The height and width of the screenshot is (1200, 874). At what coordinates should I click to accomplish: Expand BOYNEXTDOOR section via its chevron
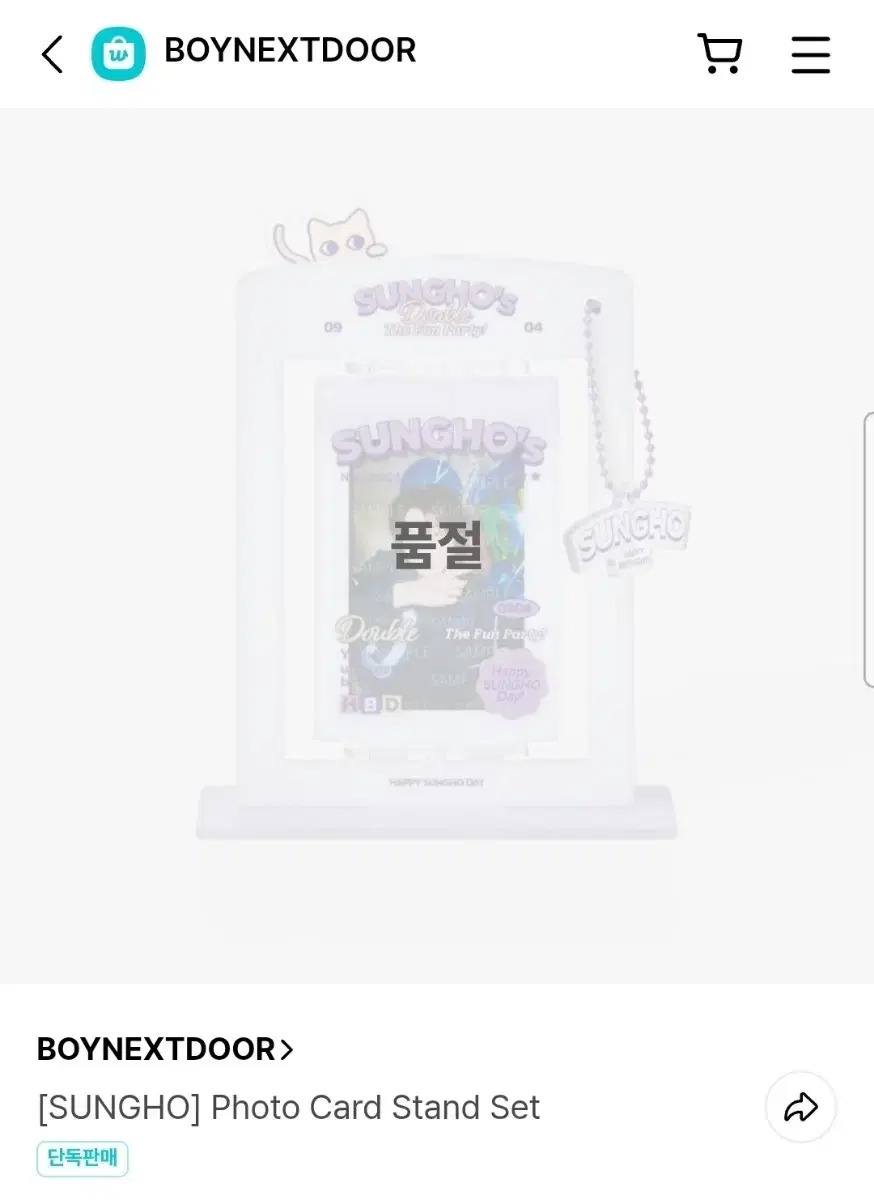click(x=288, y=1048)
